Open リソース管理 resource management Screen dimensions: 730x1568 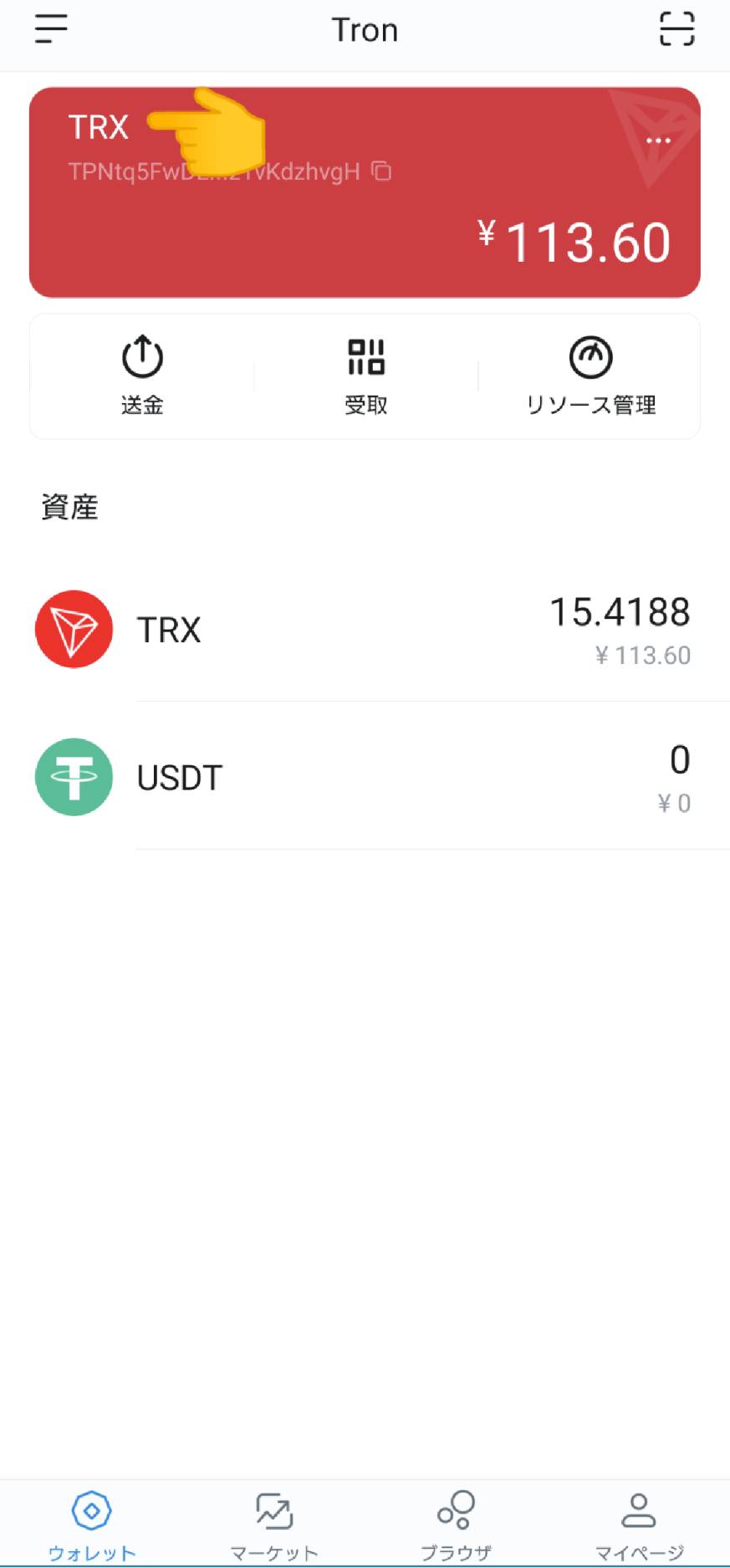tap(590, 376)
